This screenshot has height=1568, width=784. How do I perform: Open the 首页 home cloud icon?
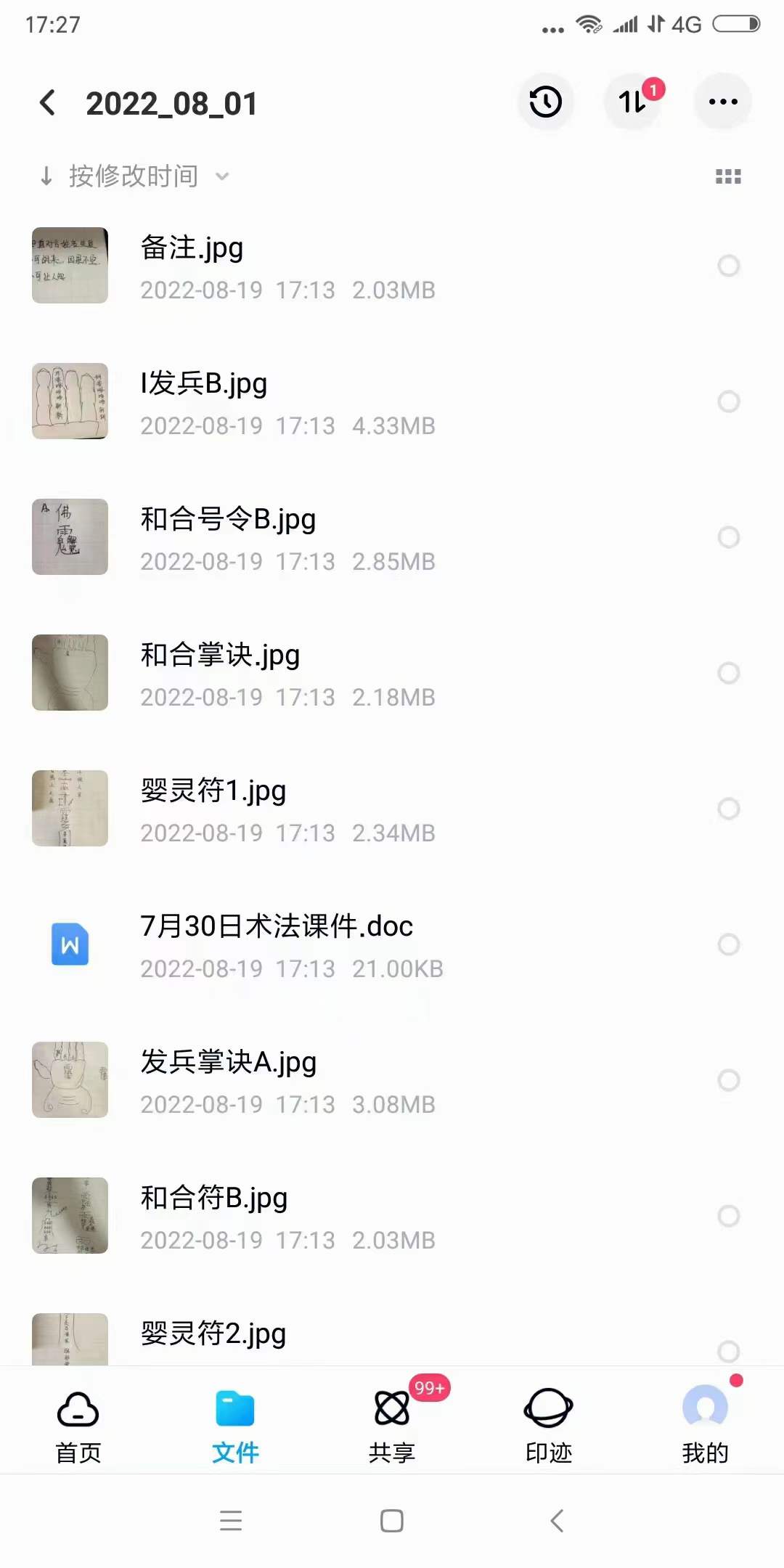[x=76, y=1423]
